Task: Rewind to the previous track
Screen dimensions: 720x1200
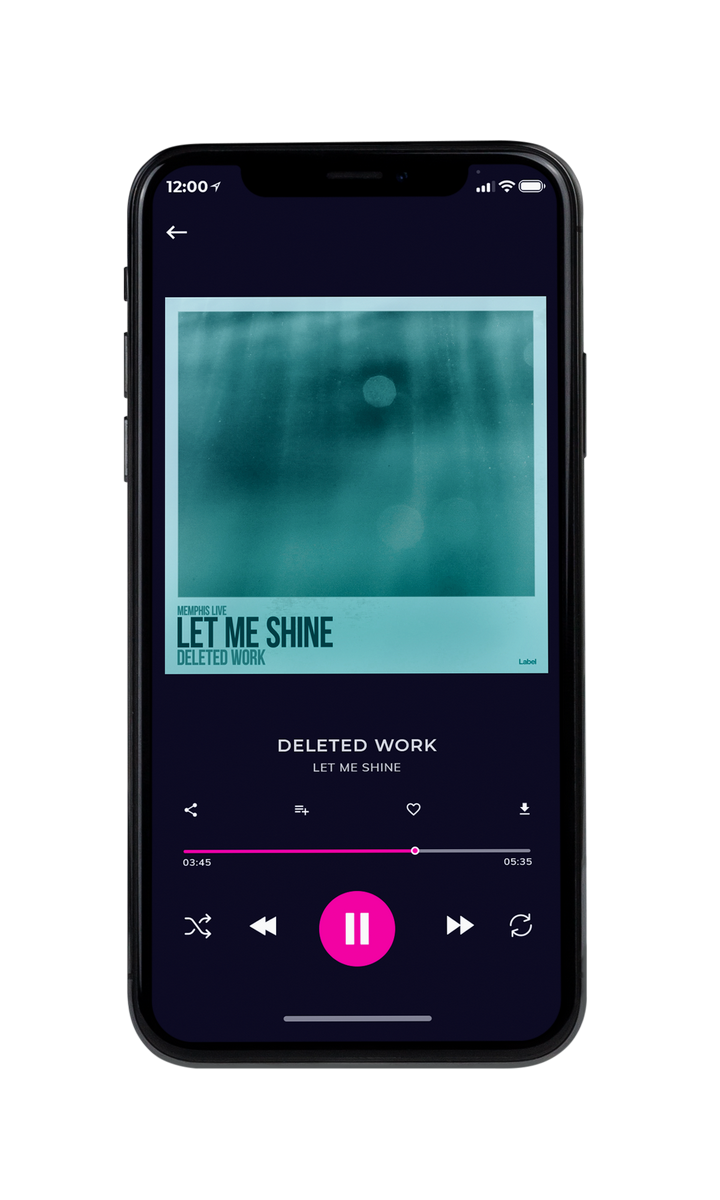Action: [x=263, y=926]
